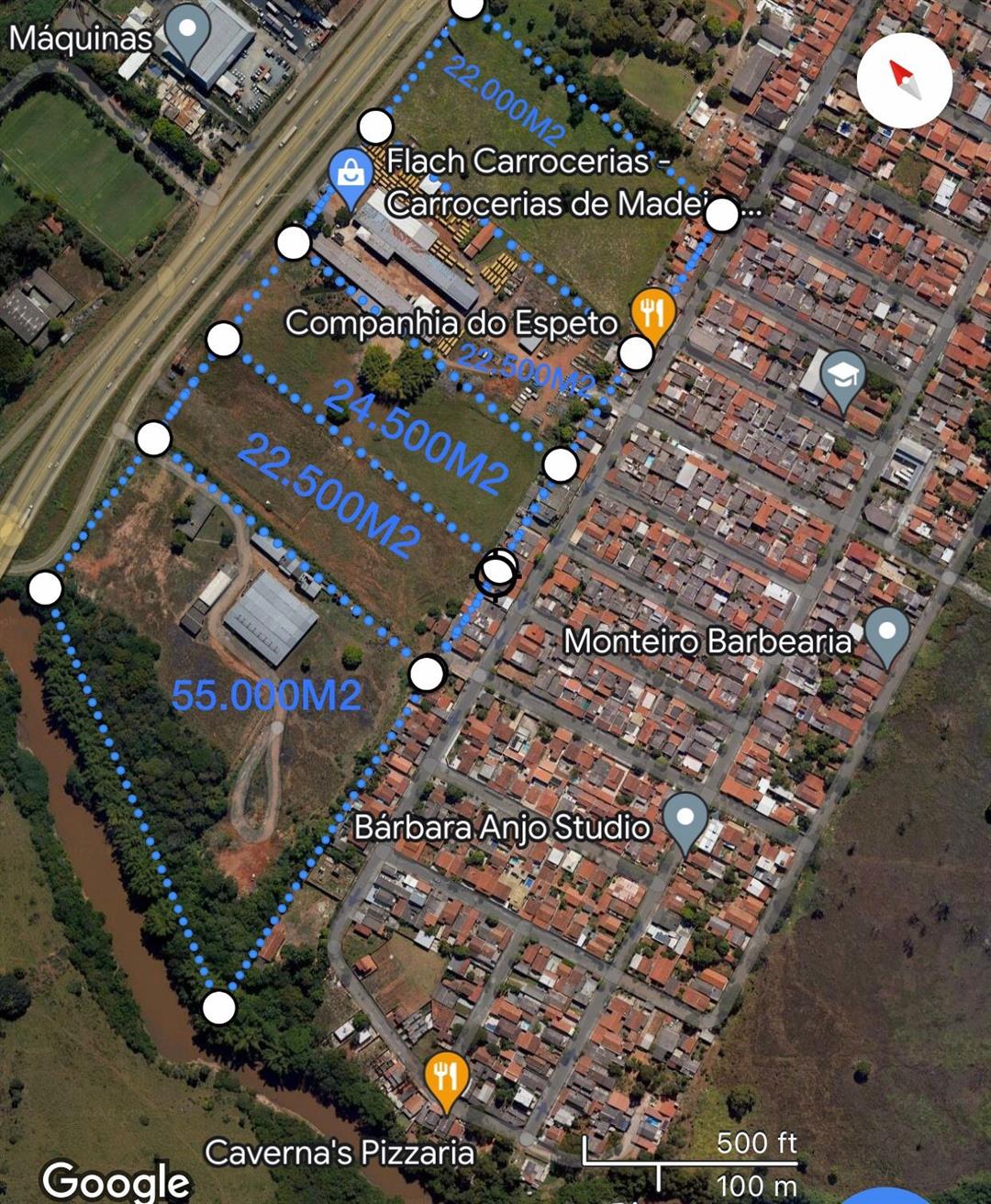
Task: Tap the school pin with graduation cap
Action: click(x=843, y=376)
